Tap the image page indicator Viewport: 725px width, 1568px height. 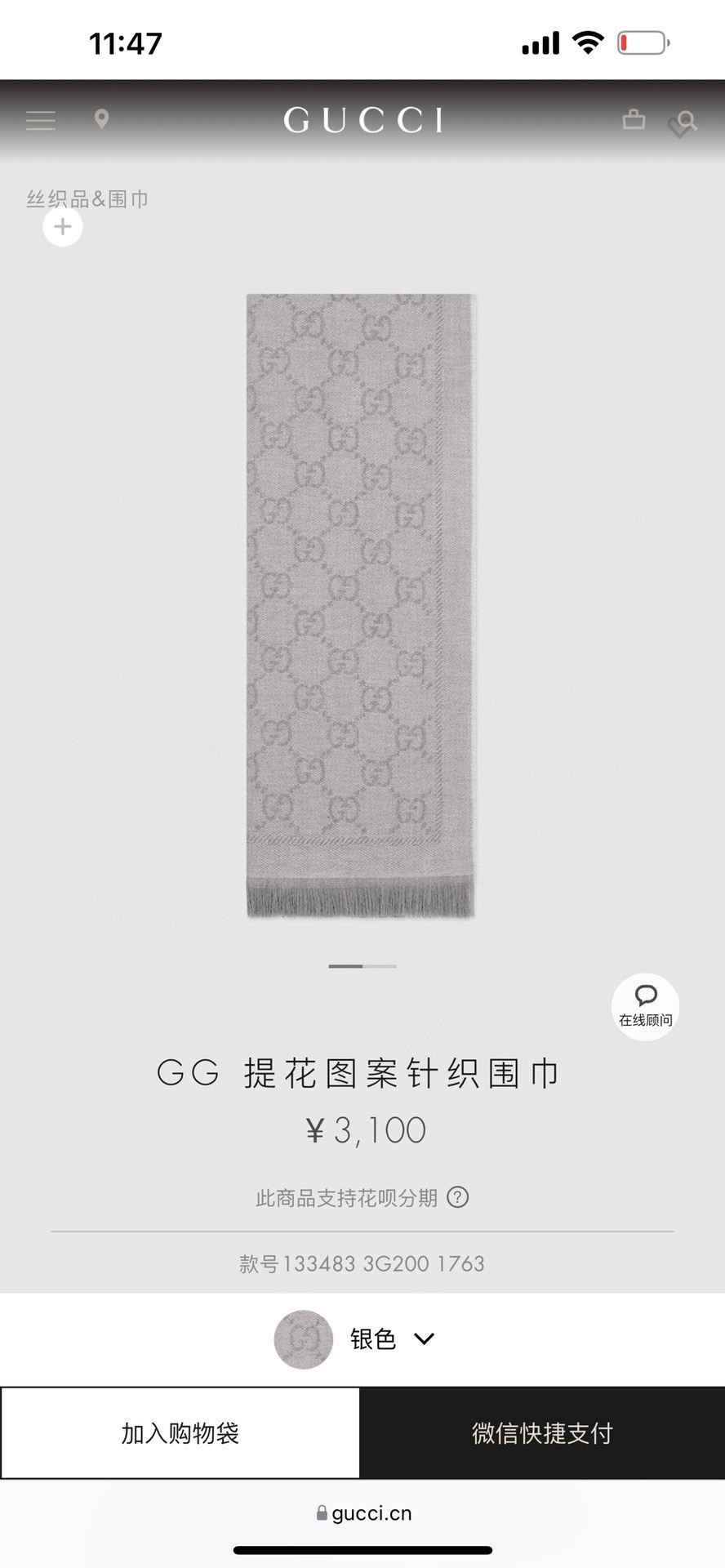point(362,966)
